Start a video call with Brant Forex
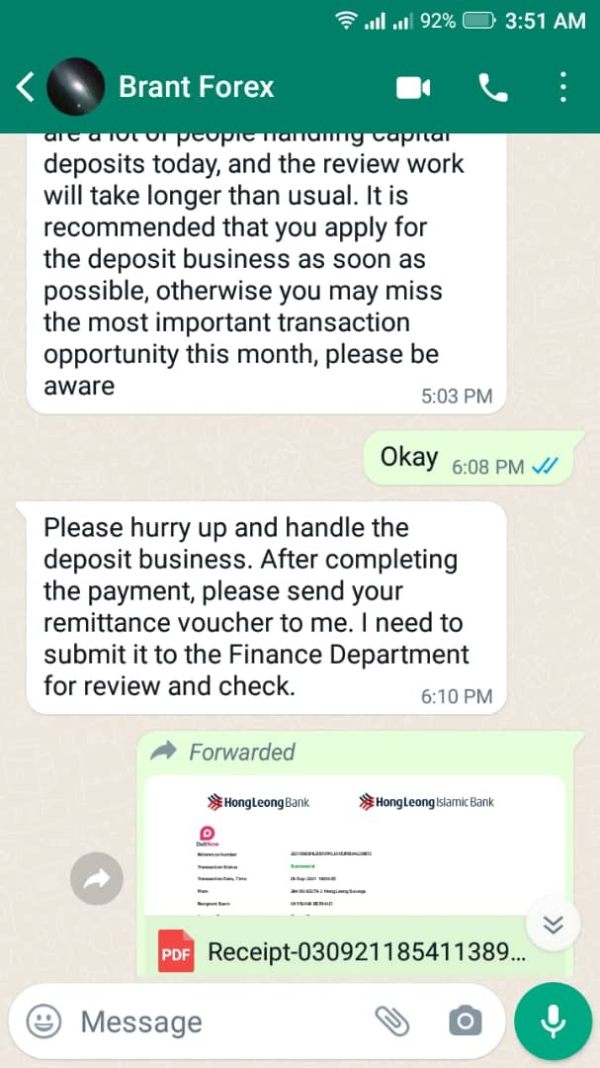The width and height of the screenshot is (600, 1068). pyautogui.click(x=413, y=88)
